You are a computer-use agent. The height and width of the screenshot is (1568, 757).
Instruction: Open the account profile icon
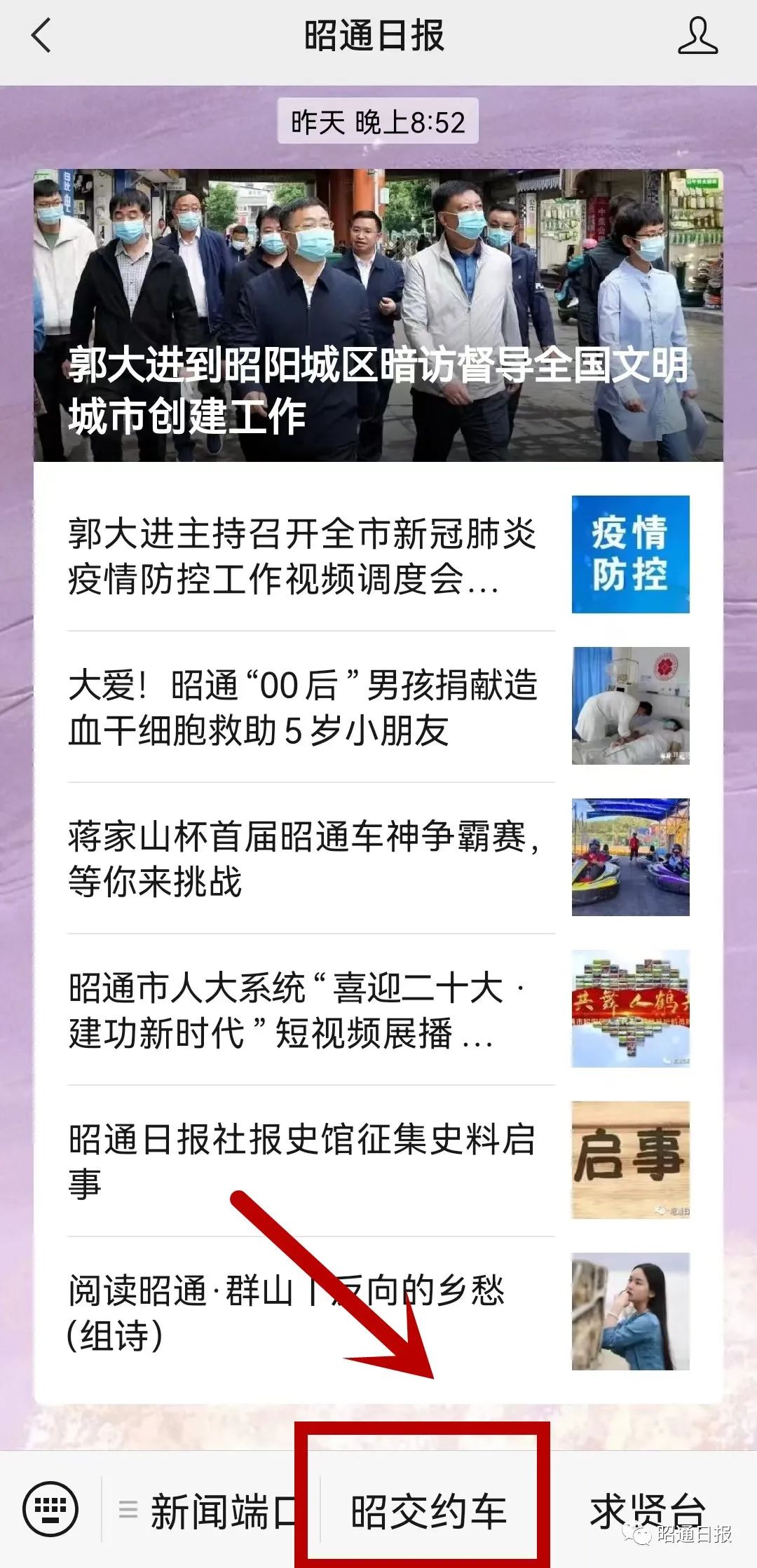click(x=697, y=36)
